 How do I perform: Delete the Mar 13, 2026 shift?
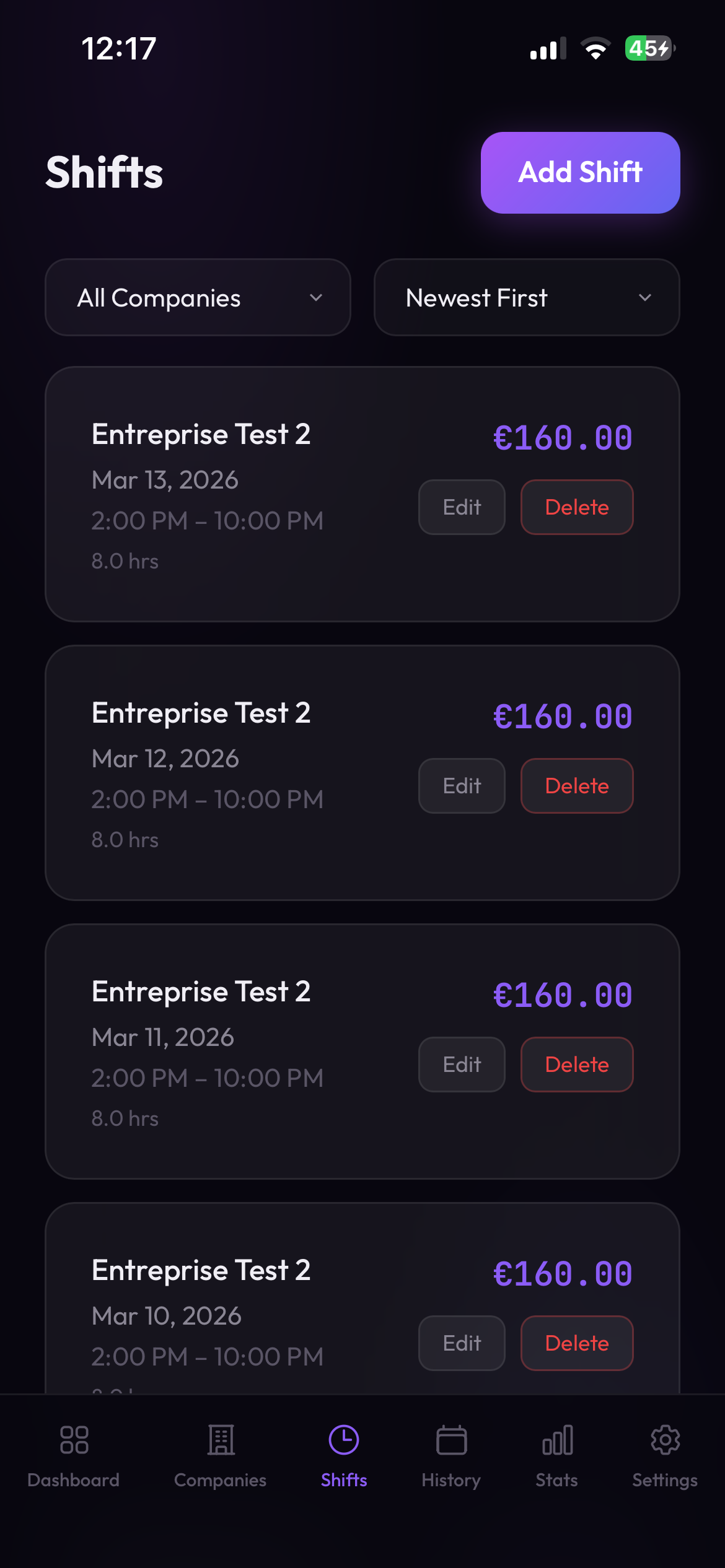pos(576,507)
